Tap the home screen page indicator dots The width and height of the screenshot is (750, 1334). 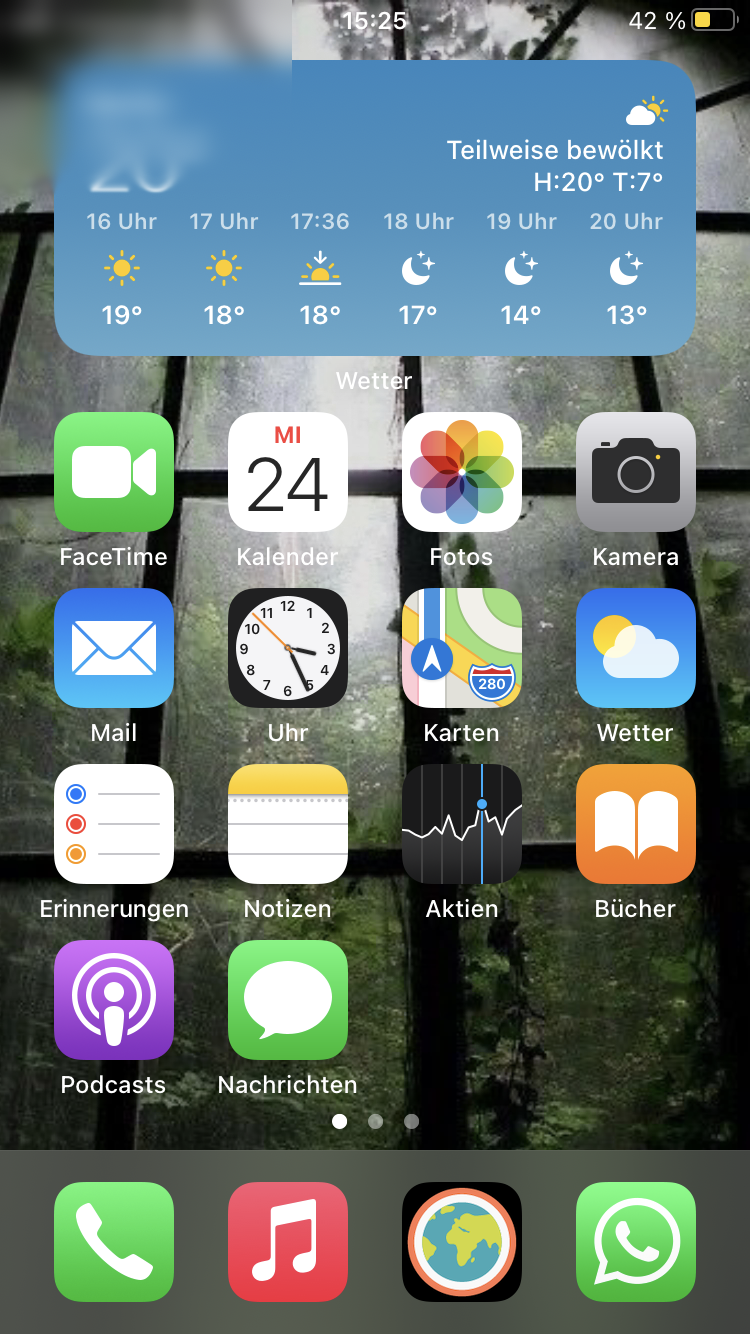tap(375, 1122)
